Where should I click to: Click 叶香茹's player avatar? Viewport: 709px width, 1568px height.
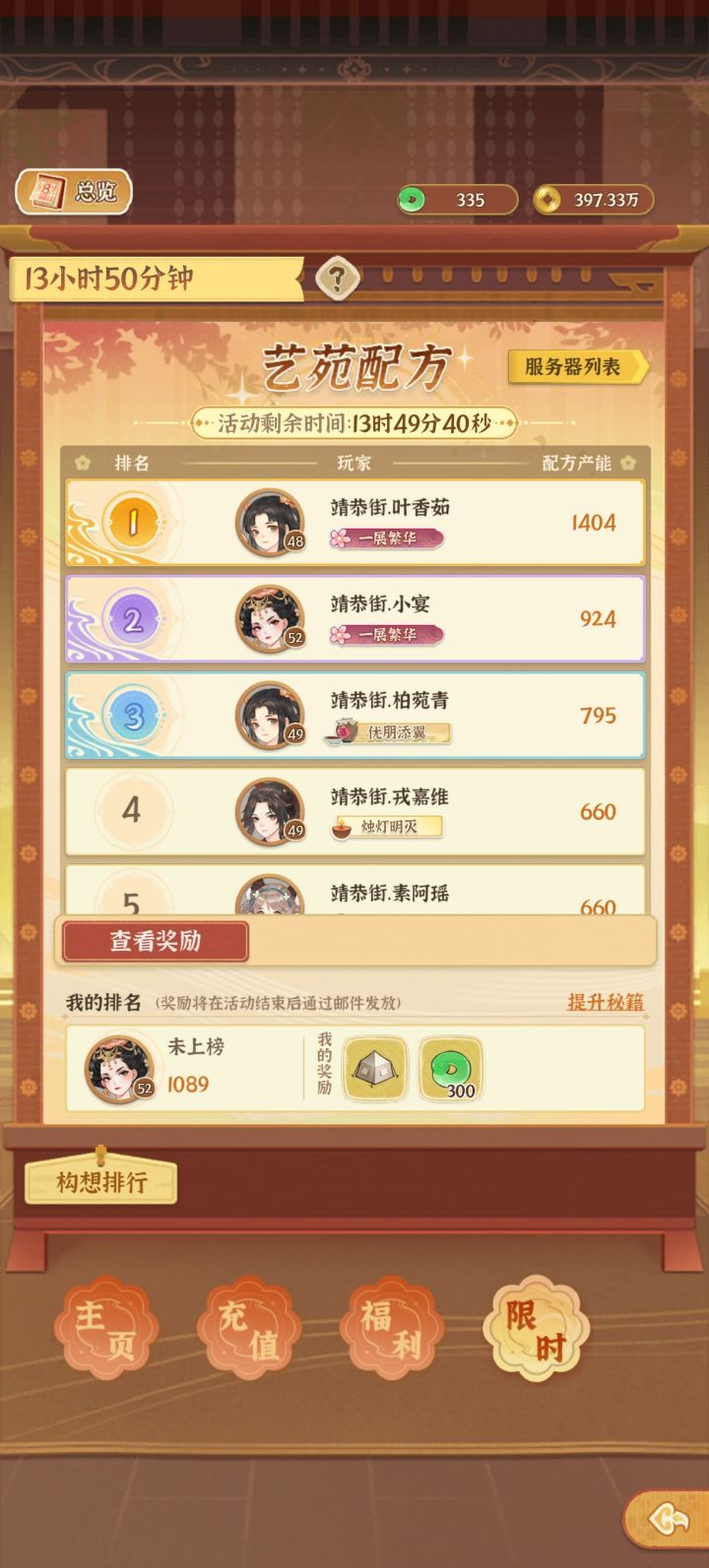click(x=271, y=522)
